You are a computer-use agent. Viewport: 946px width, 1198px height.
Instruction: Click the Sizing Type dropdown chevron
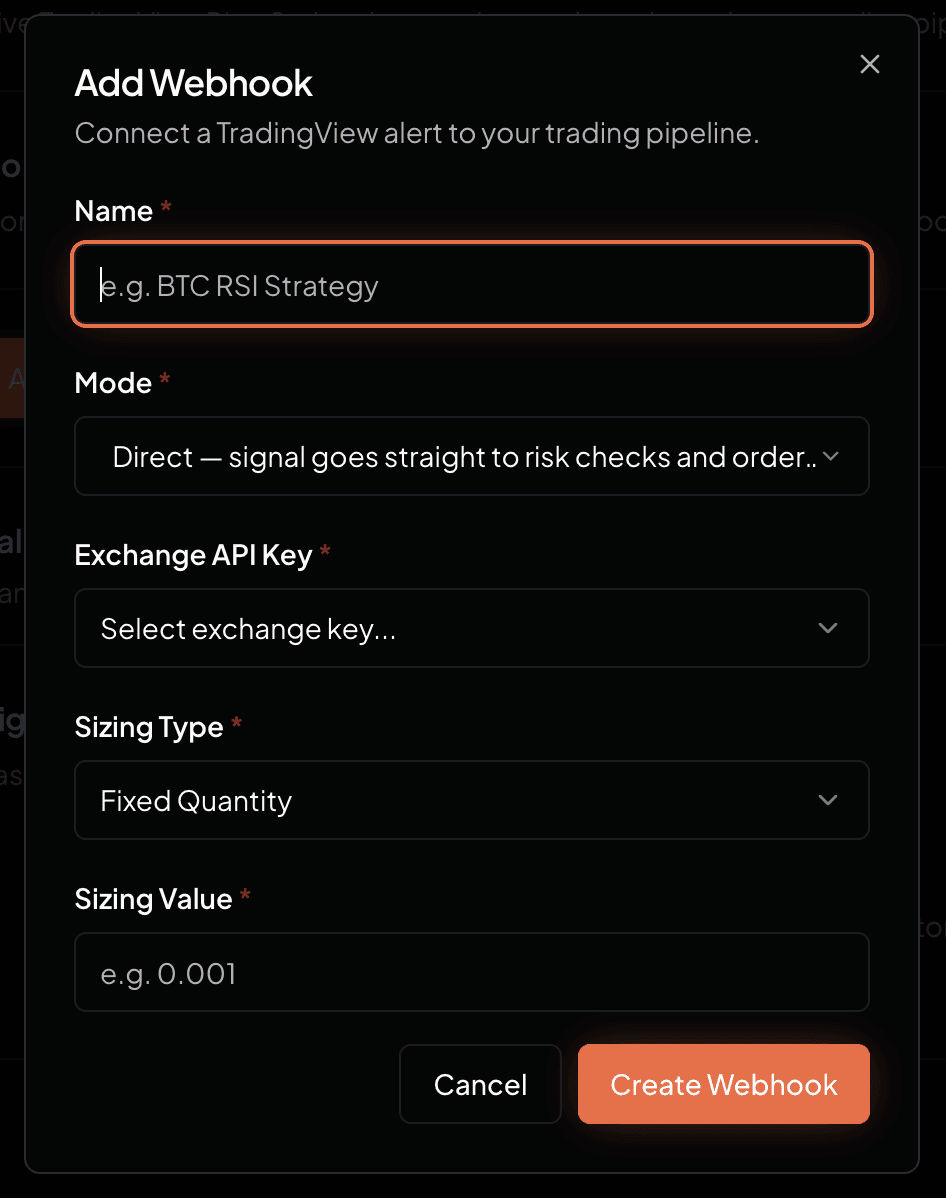[828, 800]
